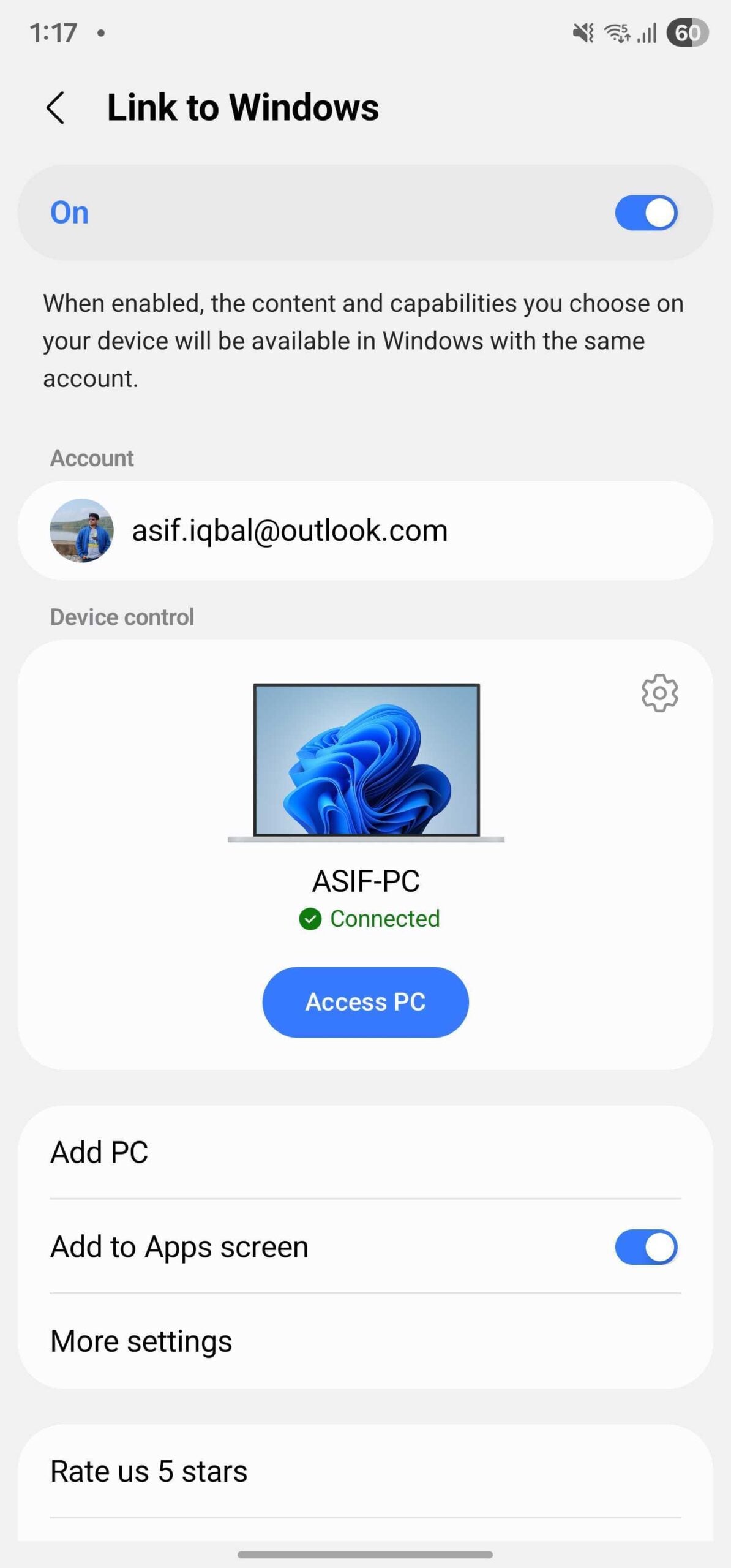Tap the Access PC button
This screenshot has width=731, height=1568.
365,1002
